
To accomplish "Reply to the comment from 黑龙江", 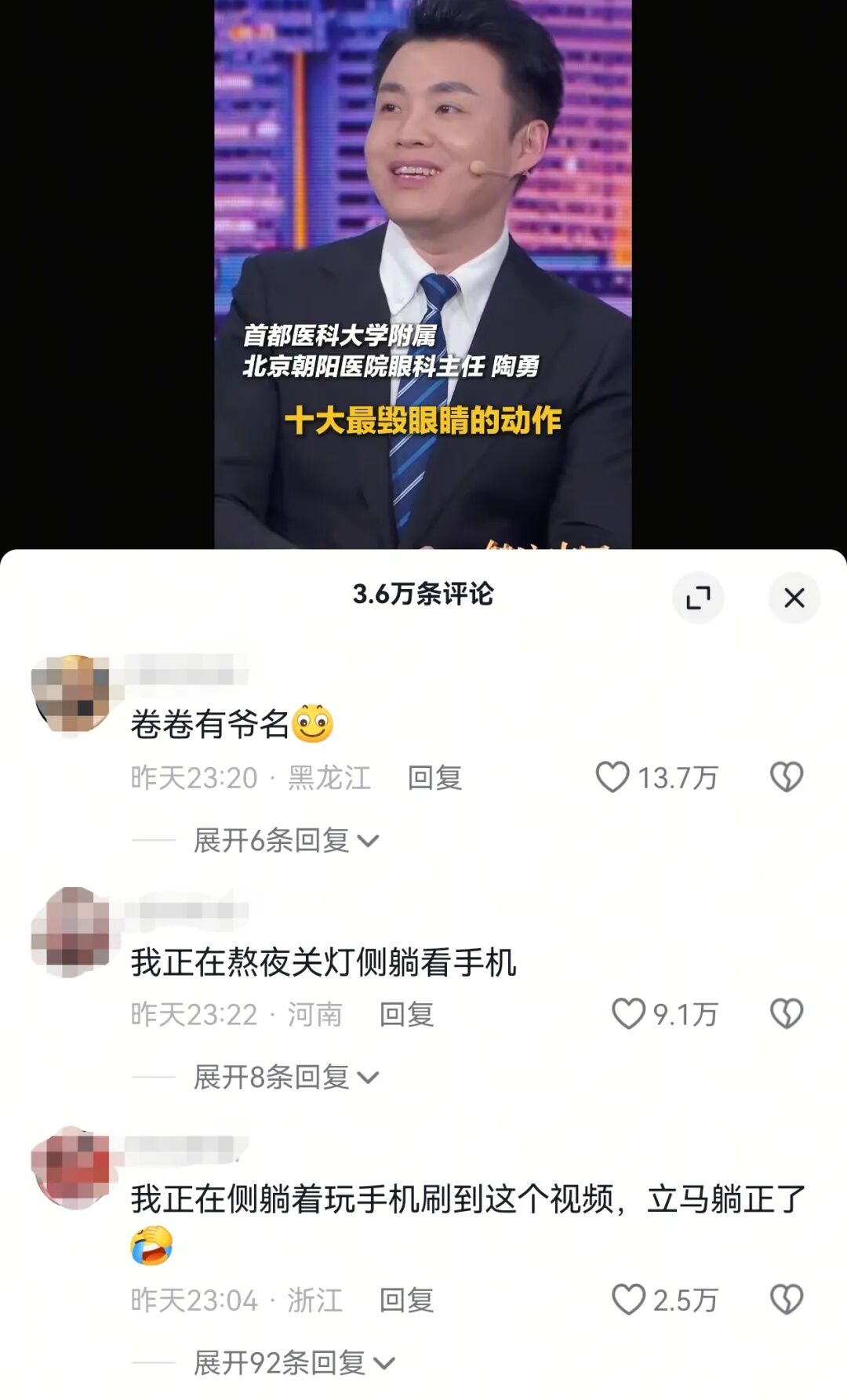I will 434,777.
